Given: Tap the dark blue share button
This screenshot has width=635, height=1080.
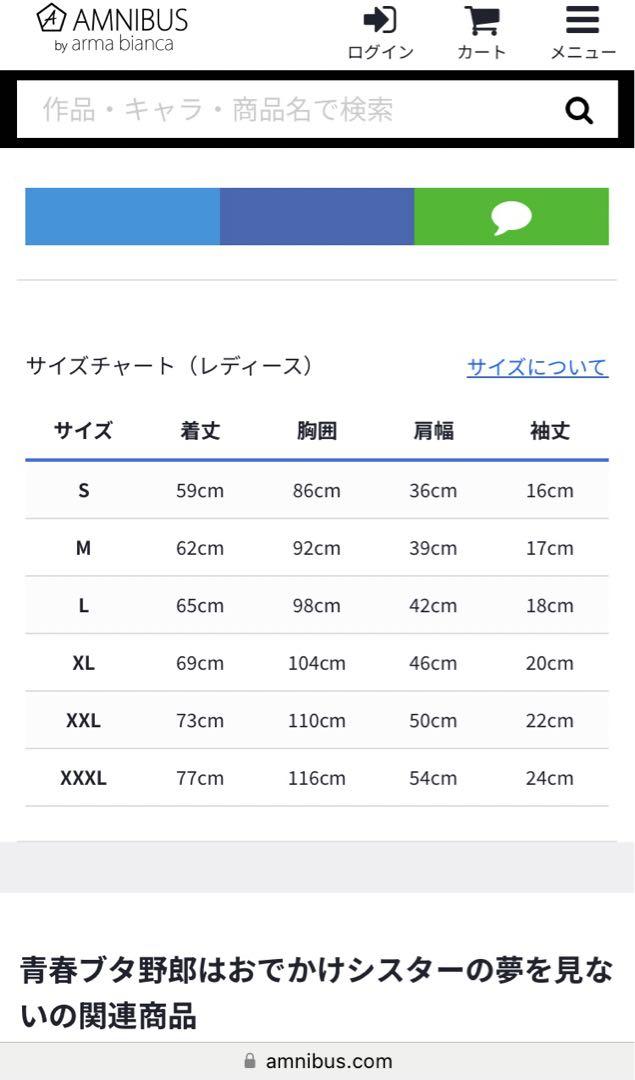Looking at the screenshot, I should click(x=317, y=216).
